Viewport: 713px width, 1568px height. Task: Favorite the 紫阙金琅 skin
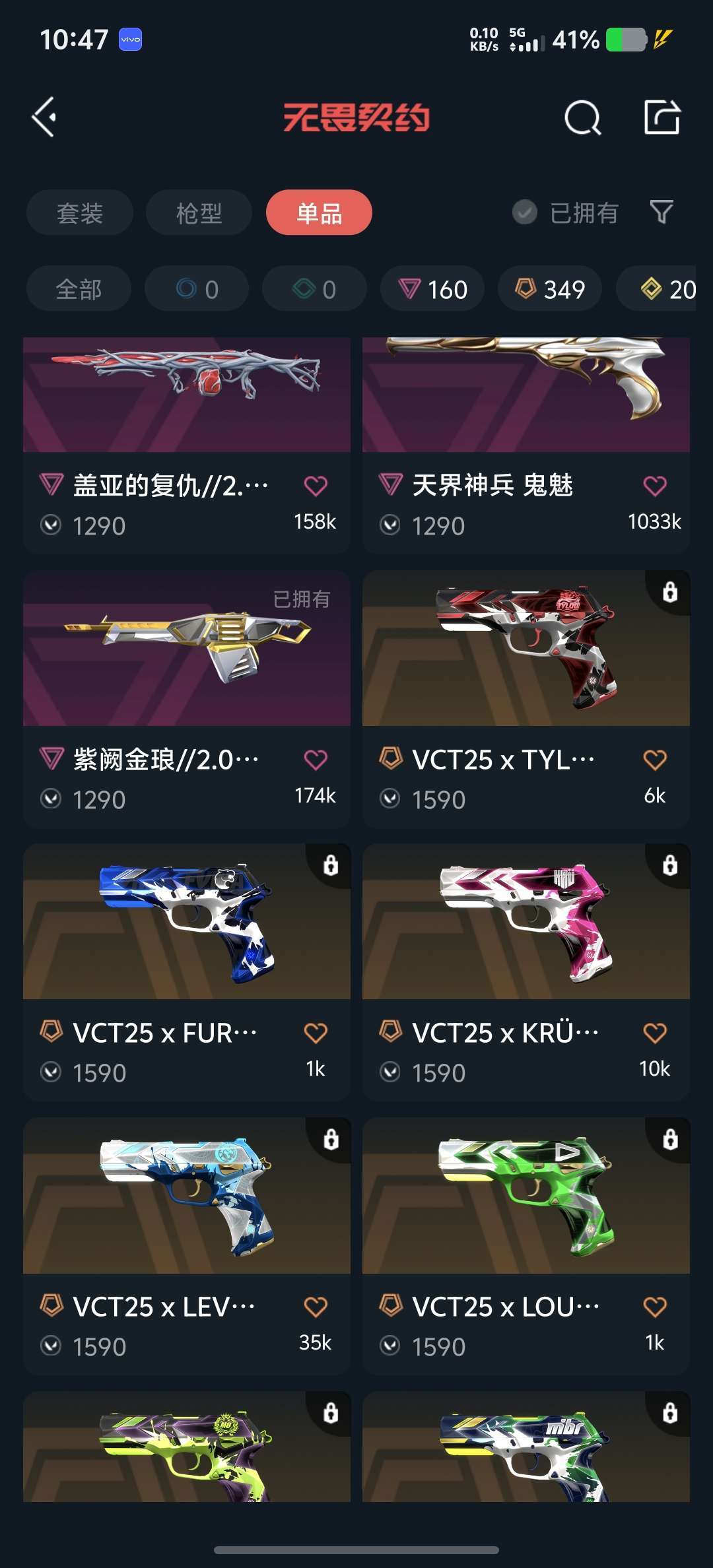coord(315,760)
